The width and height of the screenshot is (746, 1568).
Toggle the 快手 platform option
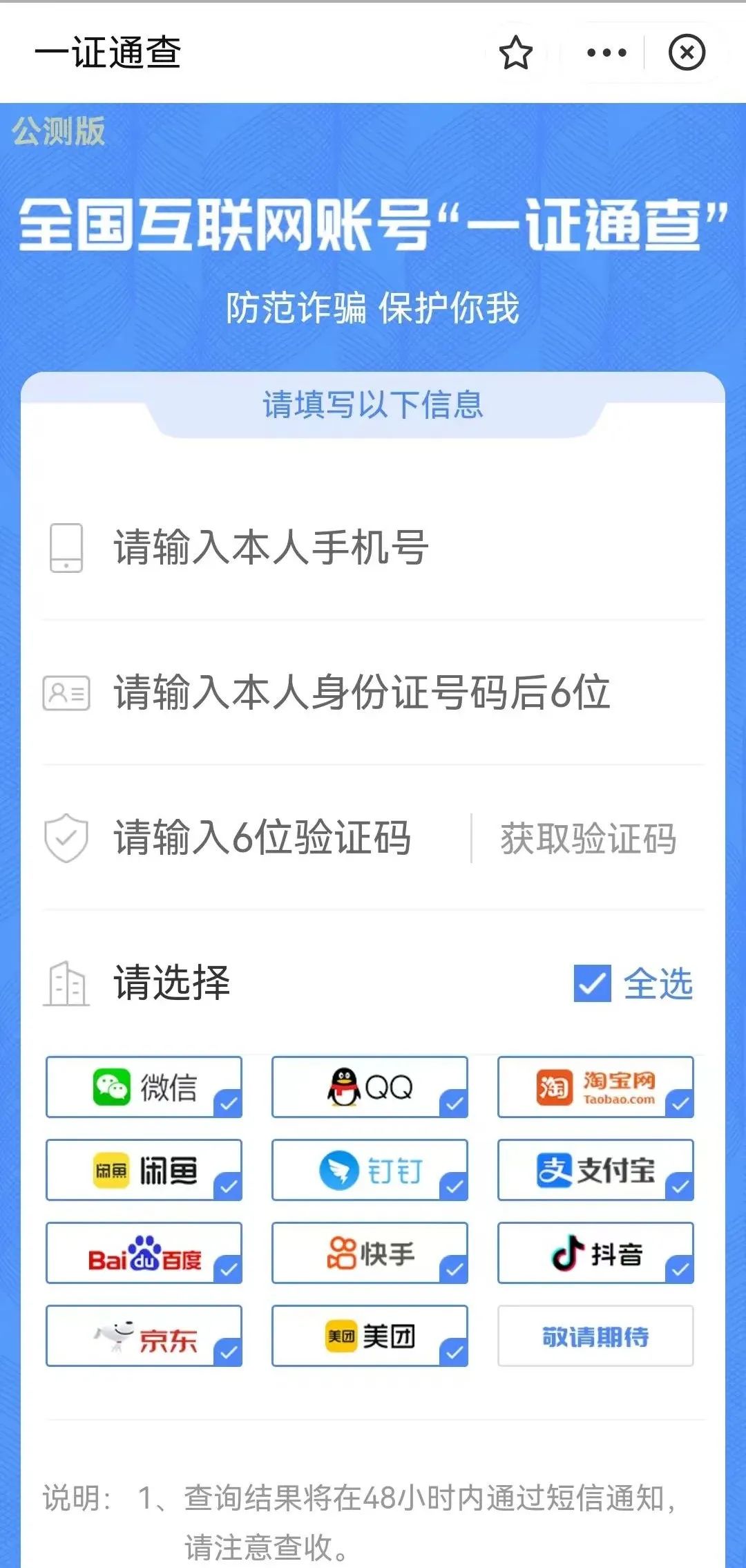point(370,1253)
